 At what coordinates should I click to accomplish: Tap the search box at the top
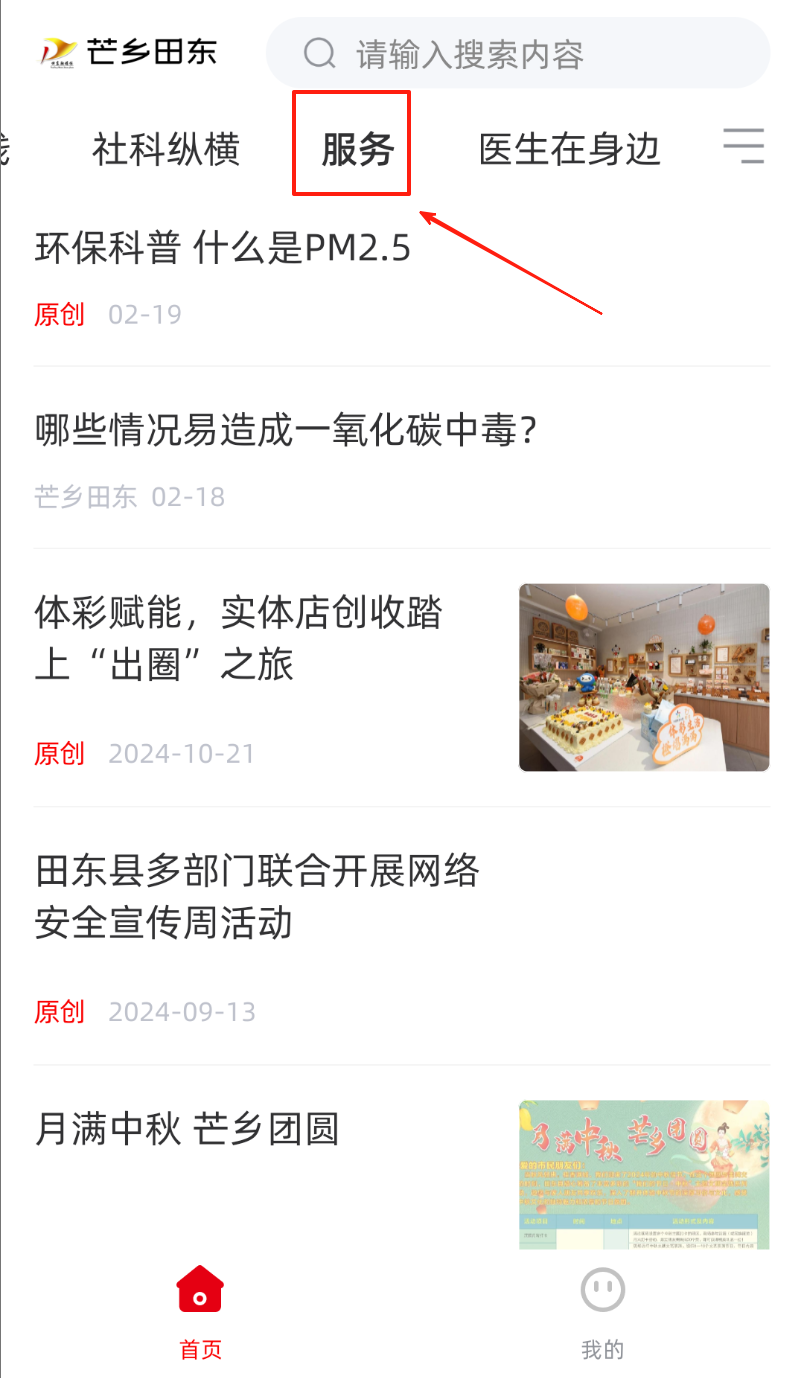point(518,53)
